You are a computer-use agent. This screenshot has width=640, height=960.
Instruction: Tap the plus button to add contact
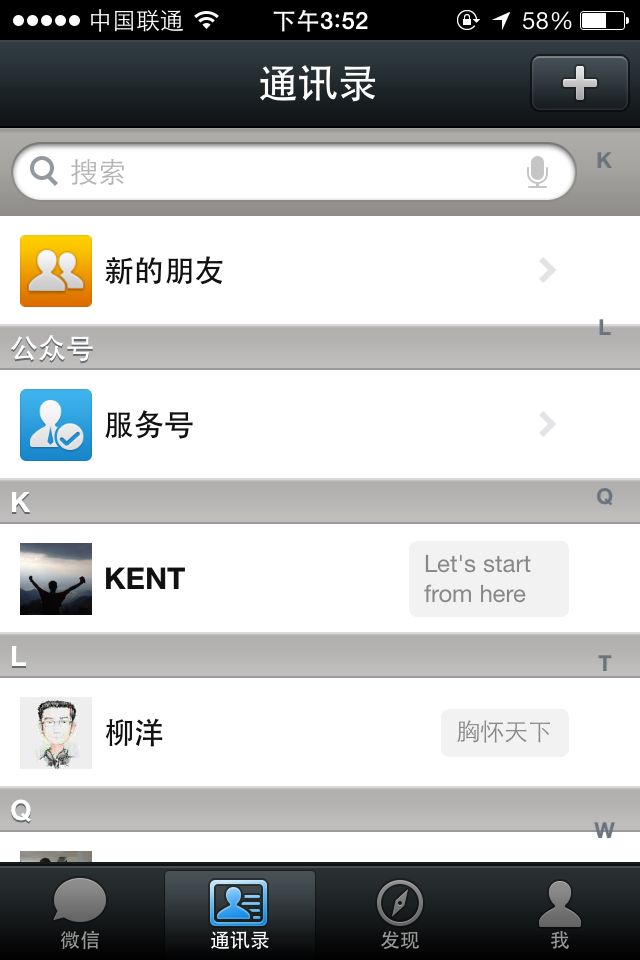[x=579, y=83]
